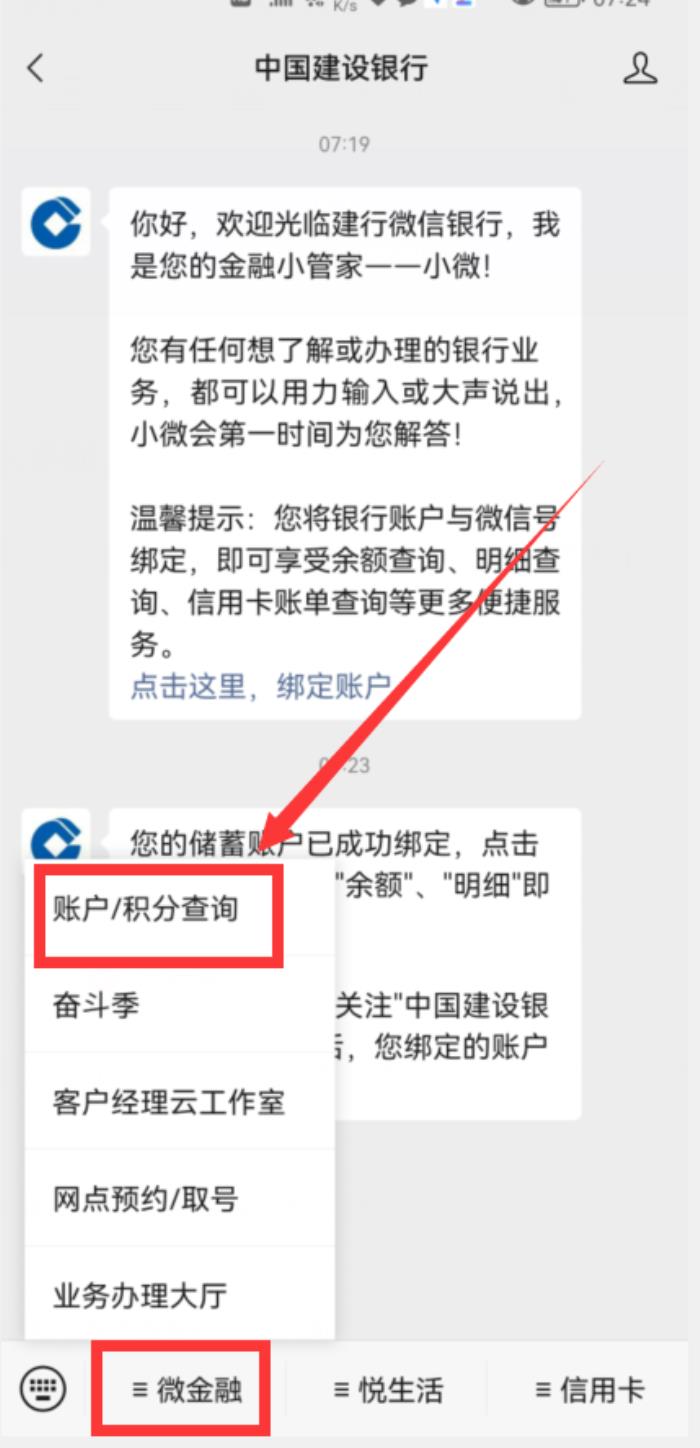Tap the 点击这里，绑定账户 link
Screen dimensions: 700x1448
[x=260, y=687]
